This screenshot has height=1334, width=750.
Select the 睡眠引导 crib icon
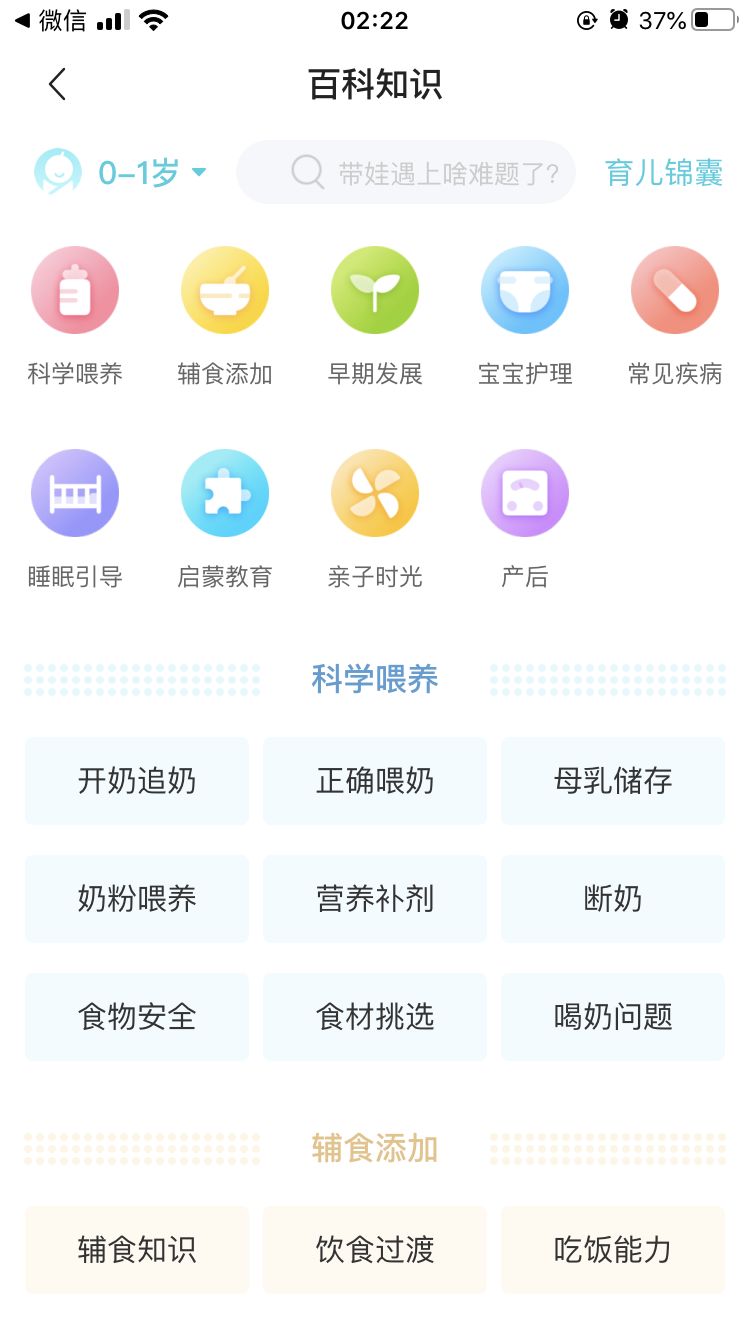coord(75,492)
